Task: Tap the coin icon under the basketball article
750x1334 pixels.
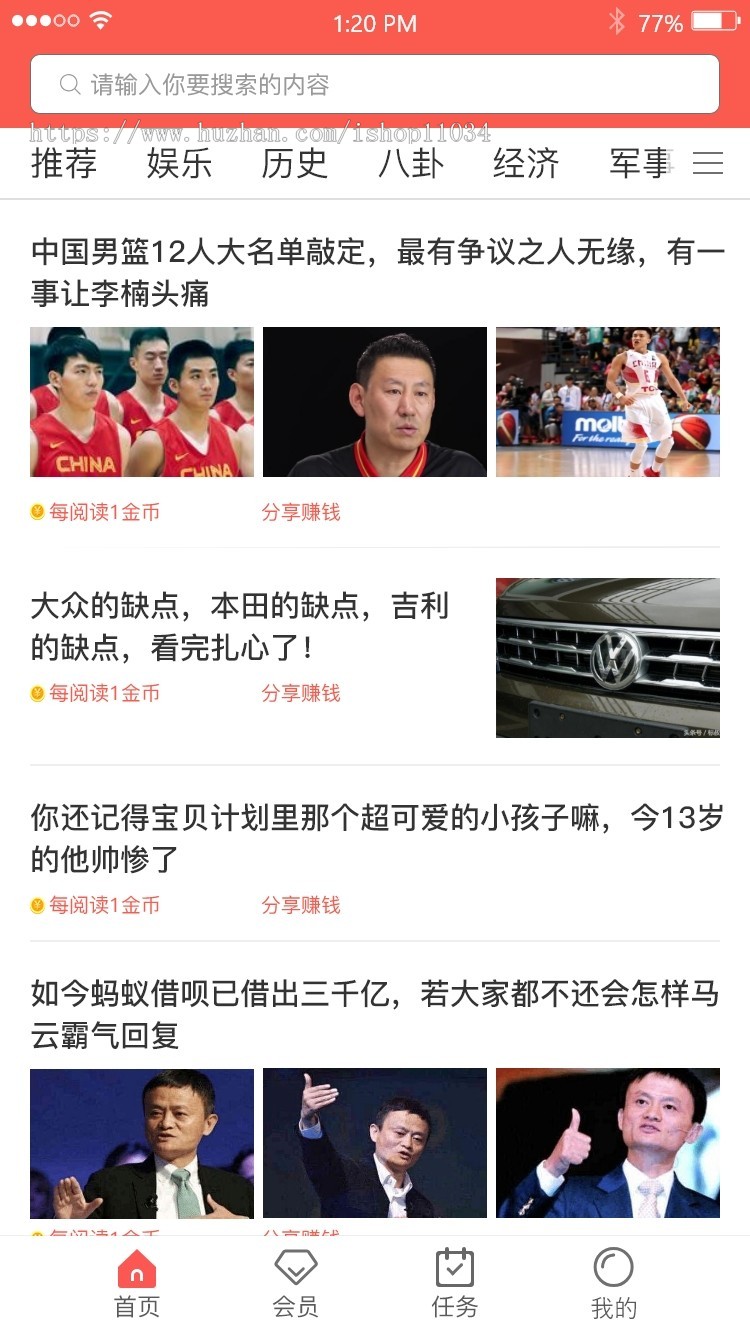Action: pos(34,511)
